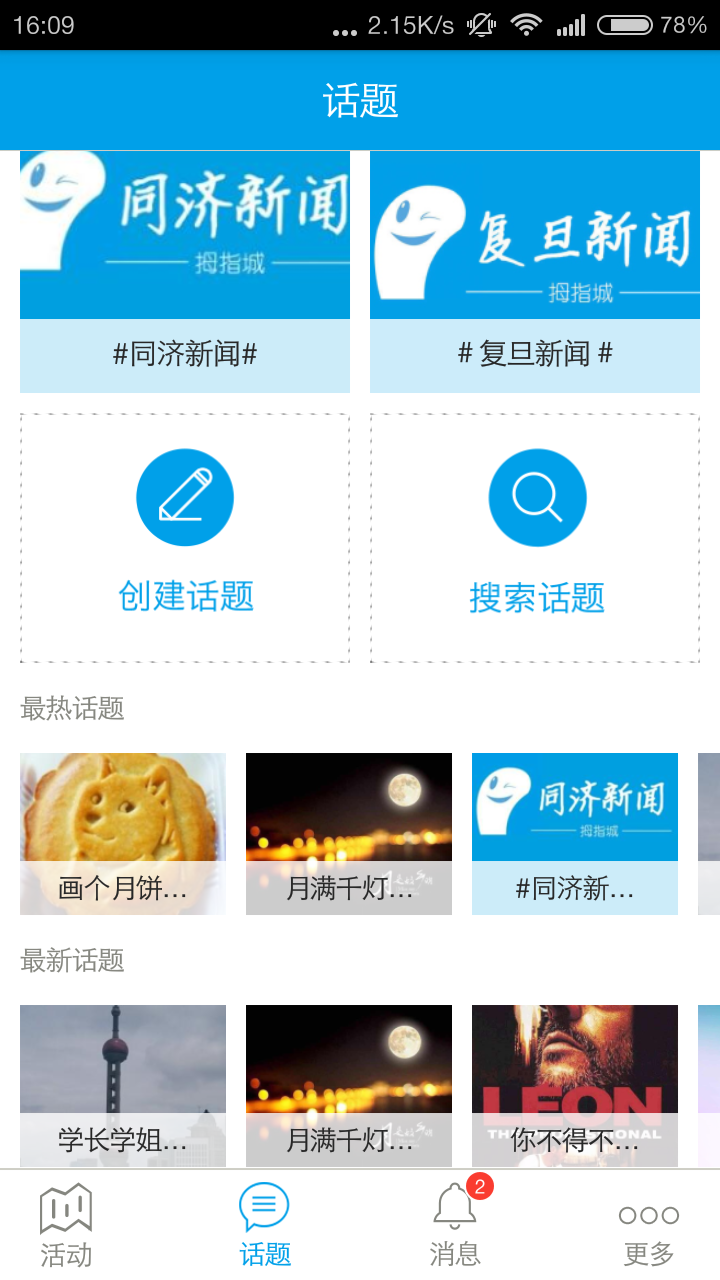The width and height of the screenshot is (720, 1280).
Task: Open 更多 via the three circles icon
Action: [x=647, y=1215]
